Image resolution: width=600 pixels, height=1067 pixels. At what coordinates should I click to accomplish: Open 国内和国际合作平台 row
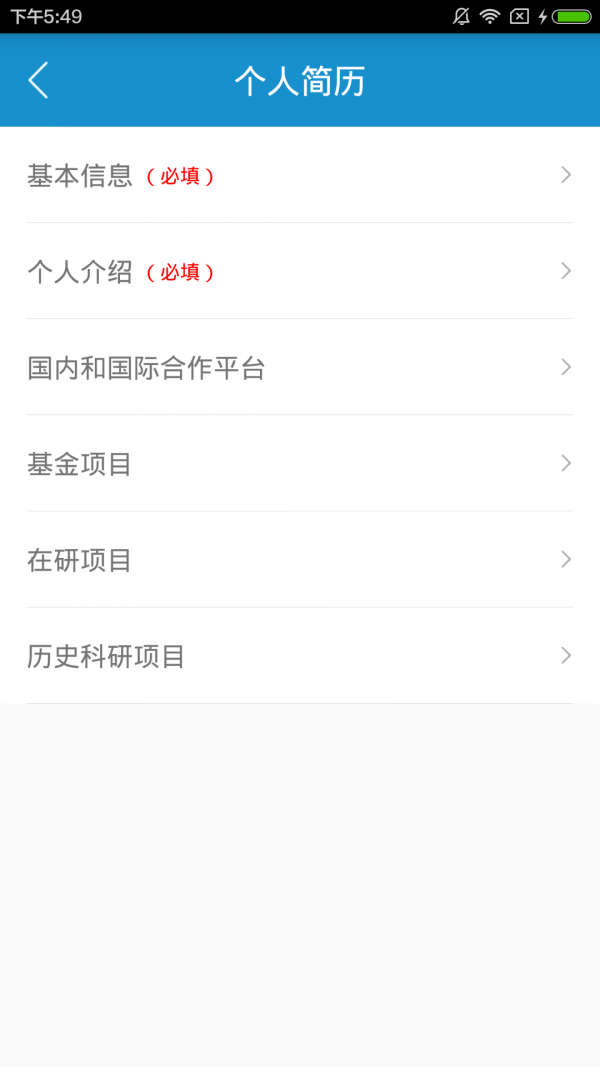point(300,368)
